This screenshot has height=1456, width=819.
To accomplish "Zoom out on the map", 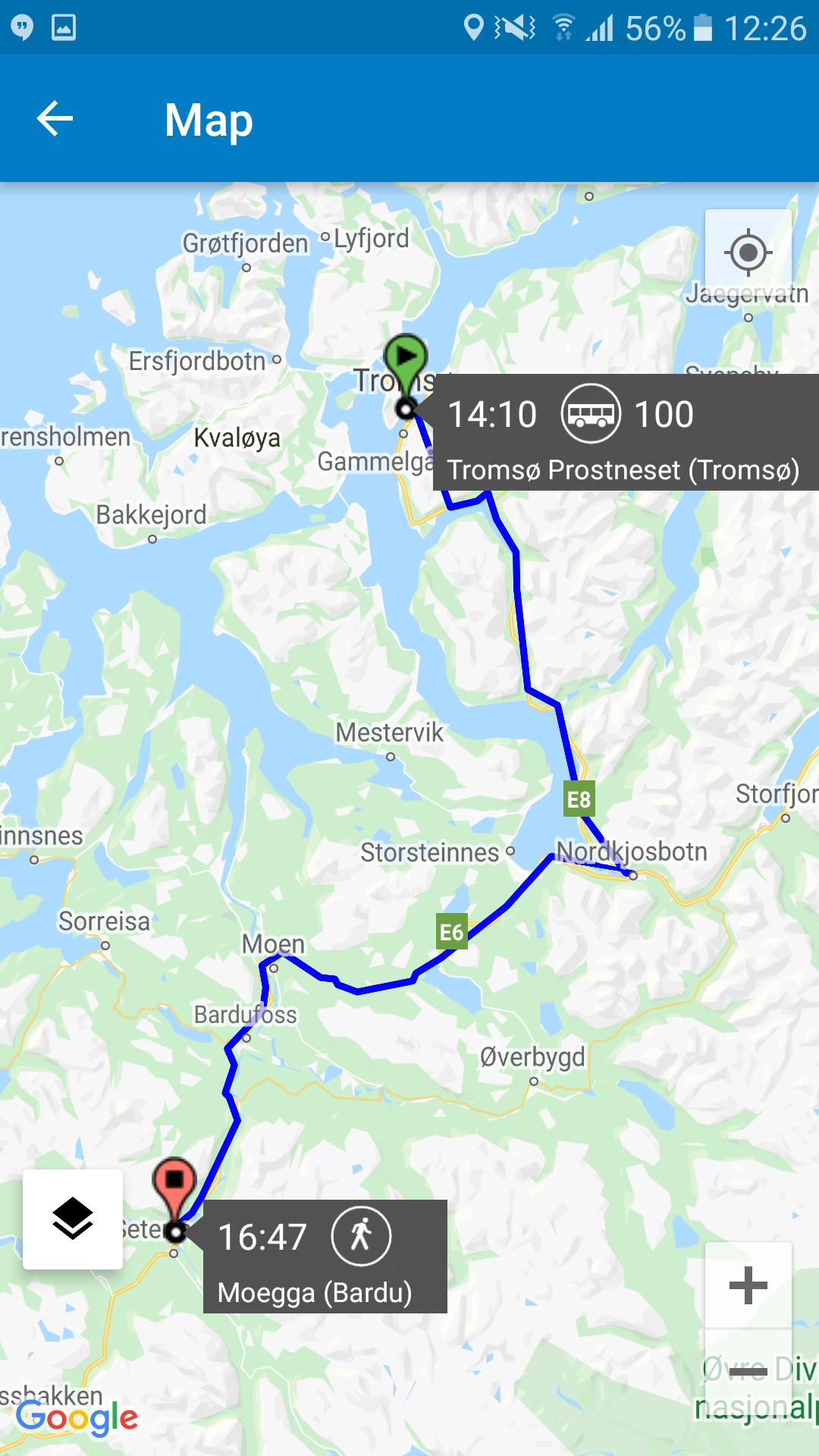I will (748, 1370).
